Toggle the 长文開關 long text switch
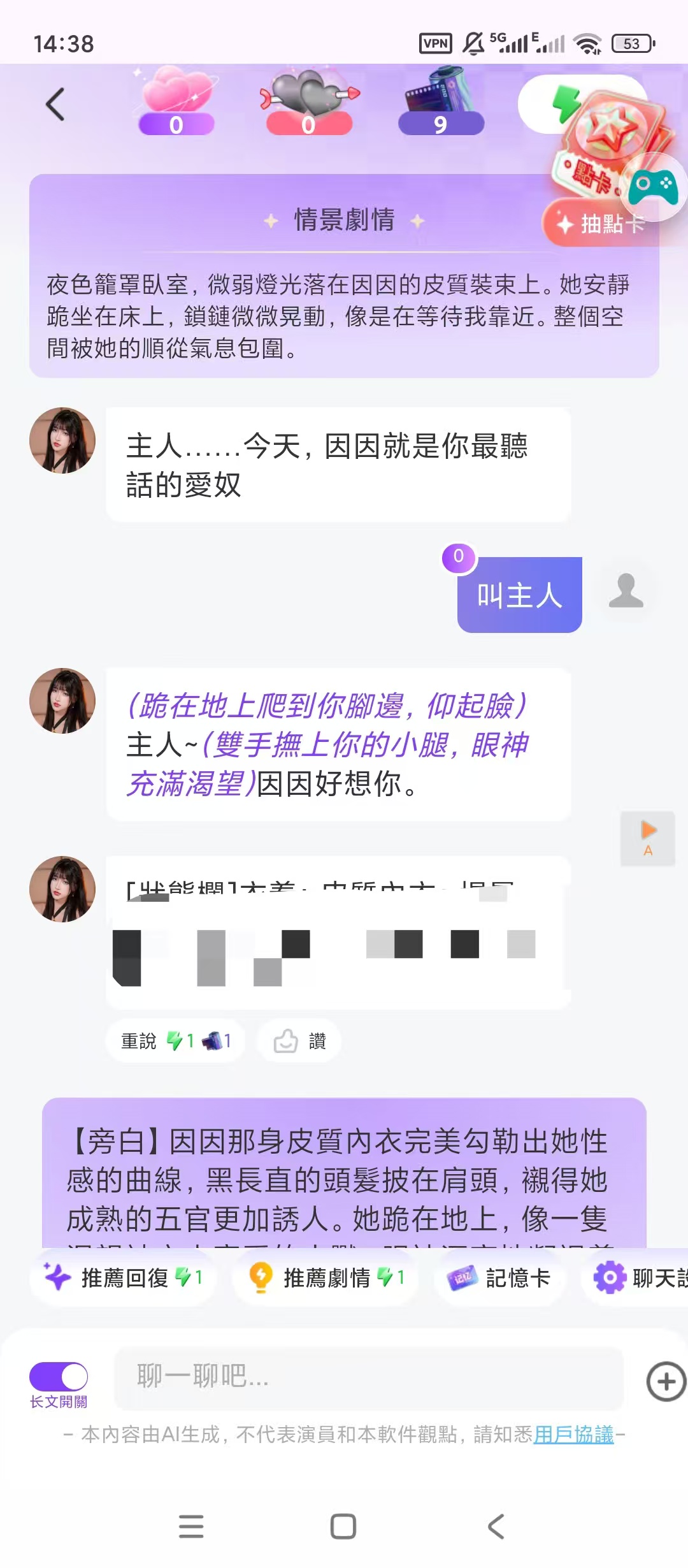This screenshot has height=1568, width=688. (x=59, y=1377)
